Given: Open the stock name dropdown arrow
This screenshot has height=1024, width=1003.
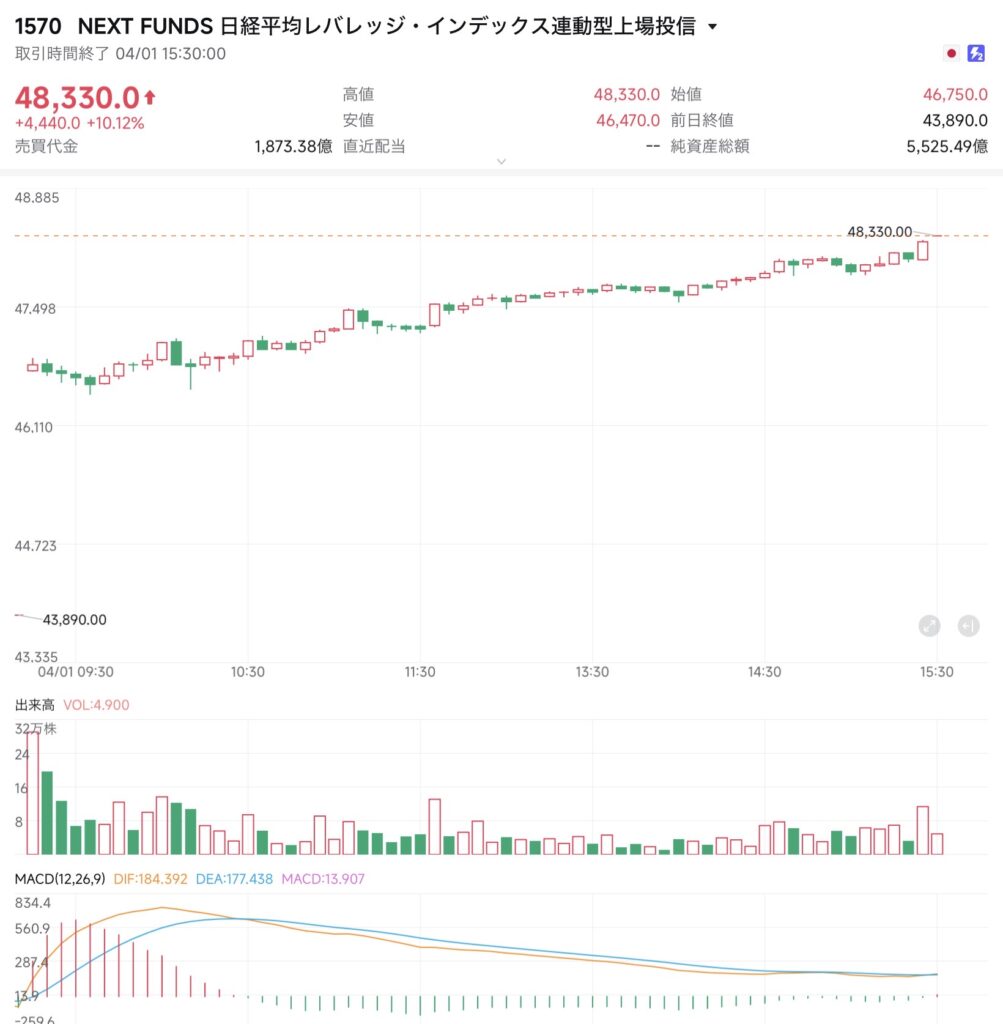Looking at the screenshot, I should click(x=712, y=27).
